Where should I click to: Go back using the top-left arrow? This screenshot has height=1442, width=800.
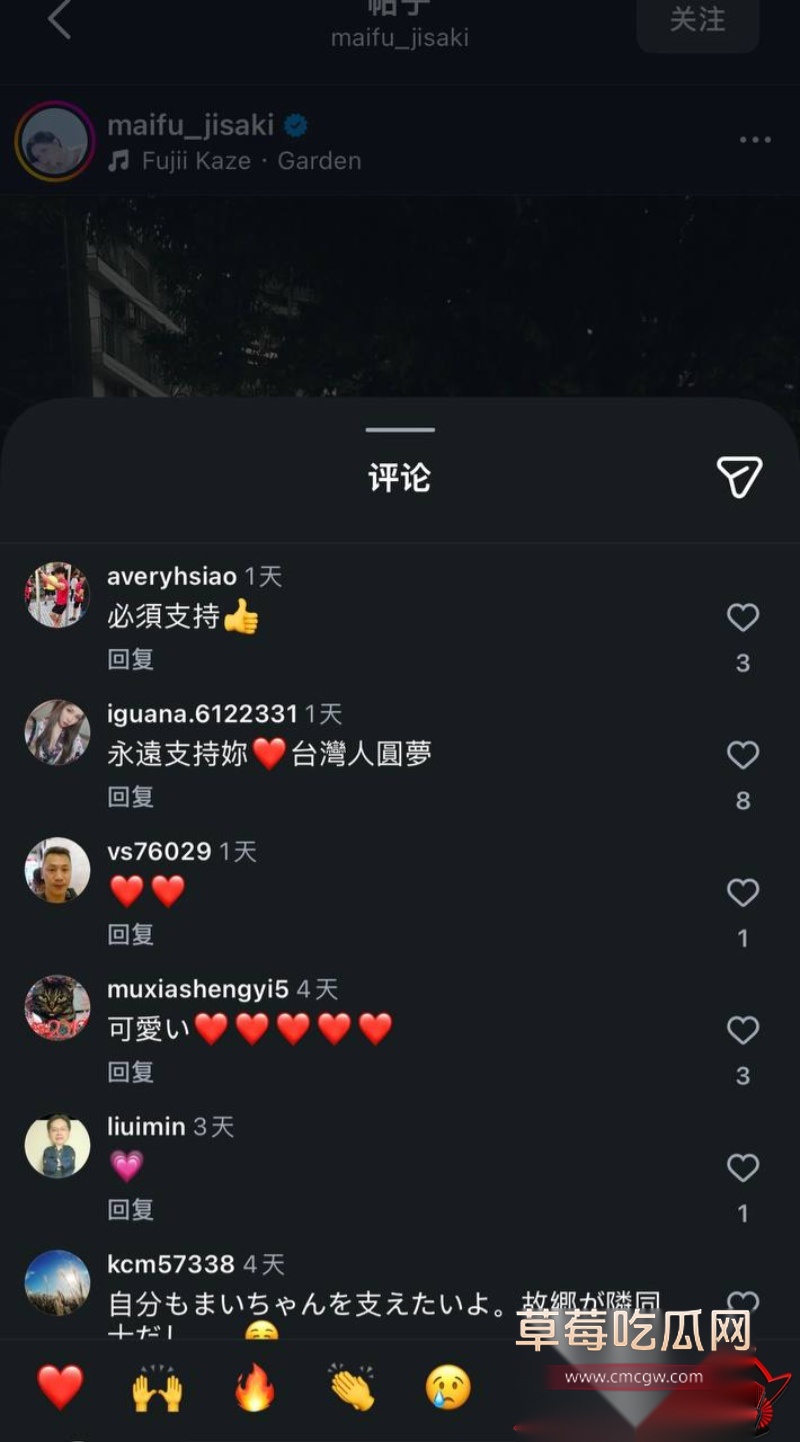tap(59, 19)
